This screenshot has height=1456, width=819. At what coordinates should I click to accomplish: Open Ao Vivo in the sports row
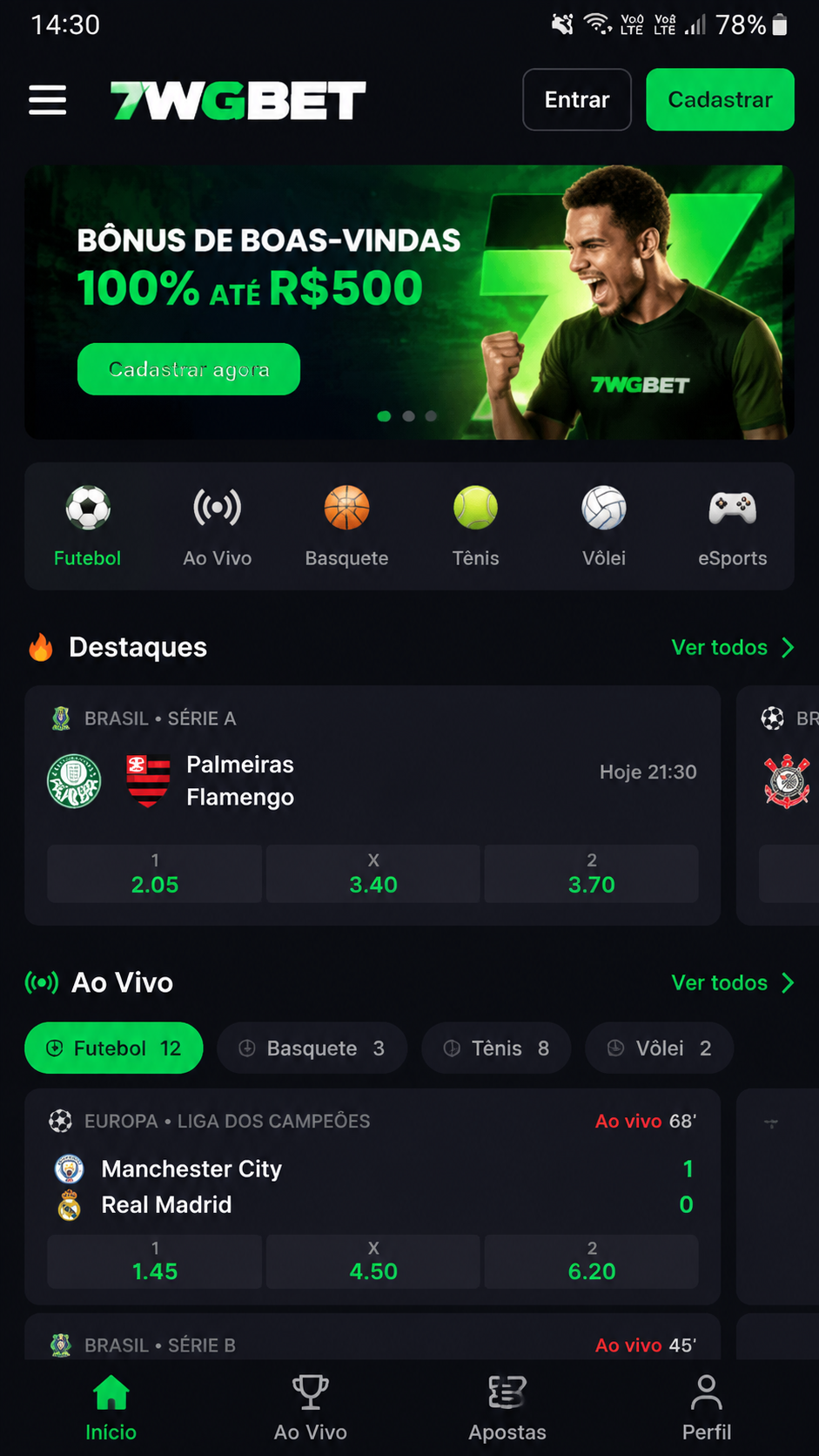[217, 527]
